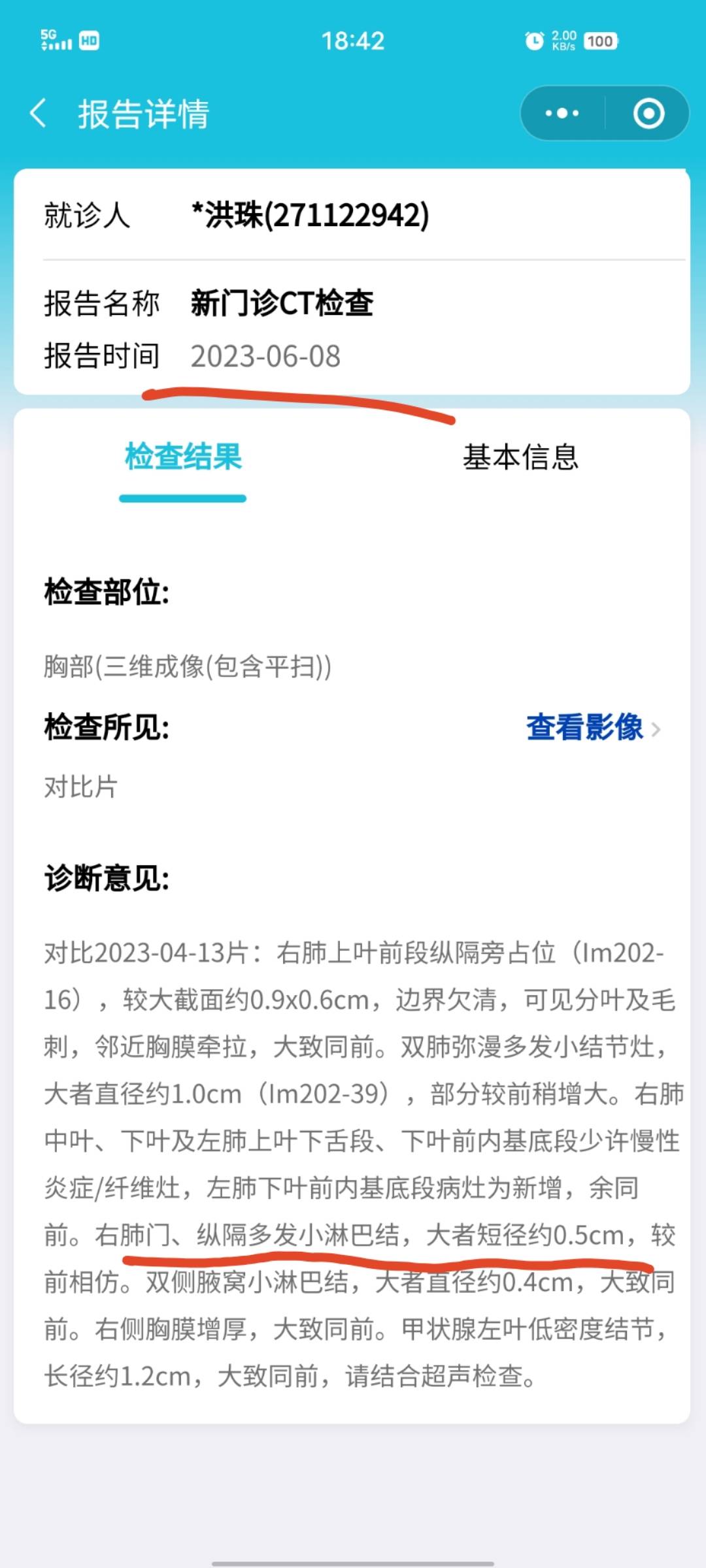Viewport: 706px width, 1568px height.
Task: Tap the bottom home indicator bar
Action: pos(353,1560)
